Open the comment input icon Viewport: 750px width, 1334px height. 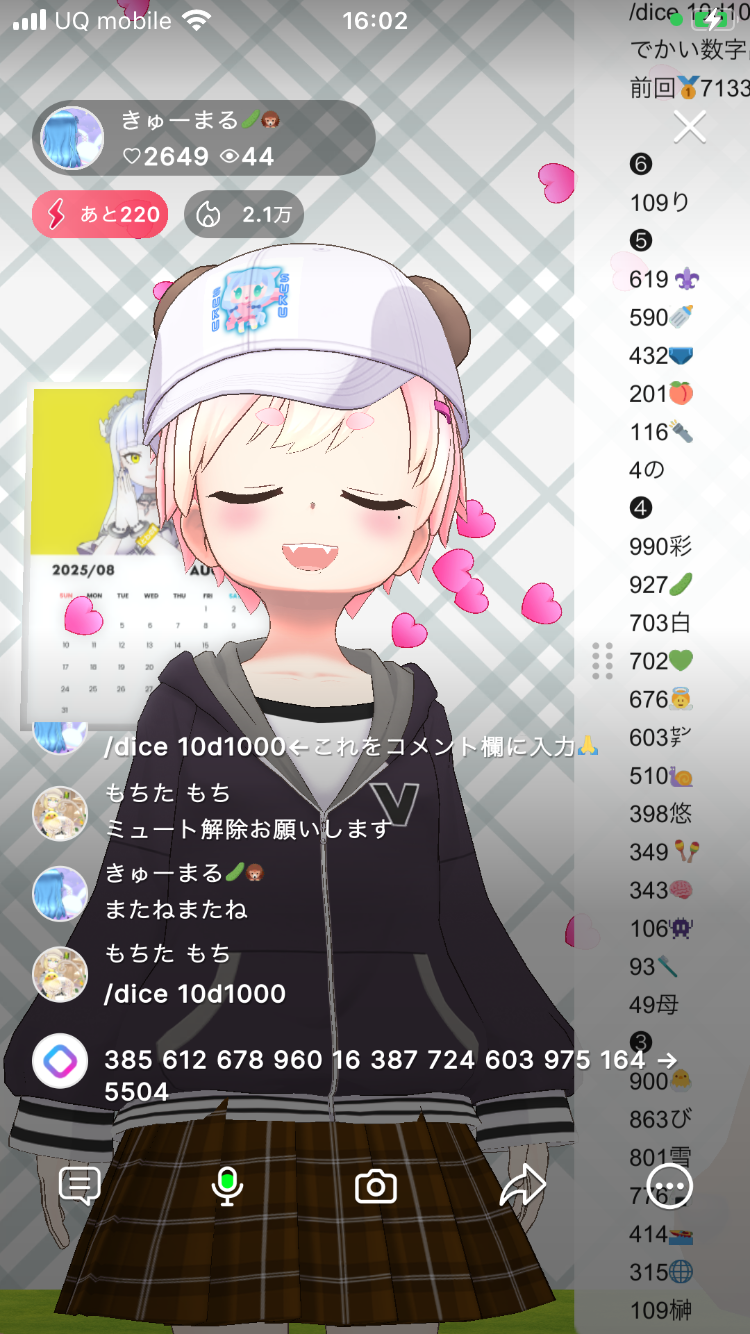pyautogui.click(x=80, y=1186)
